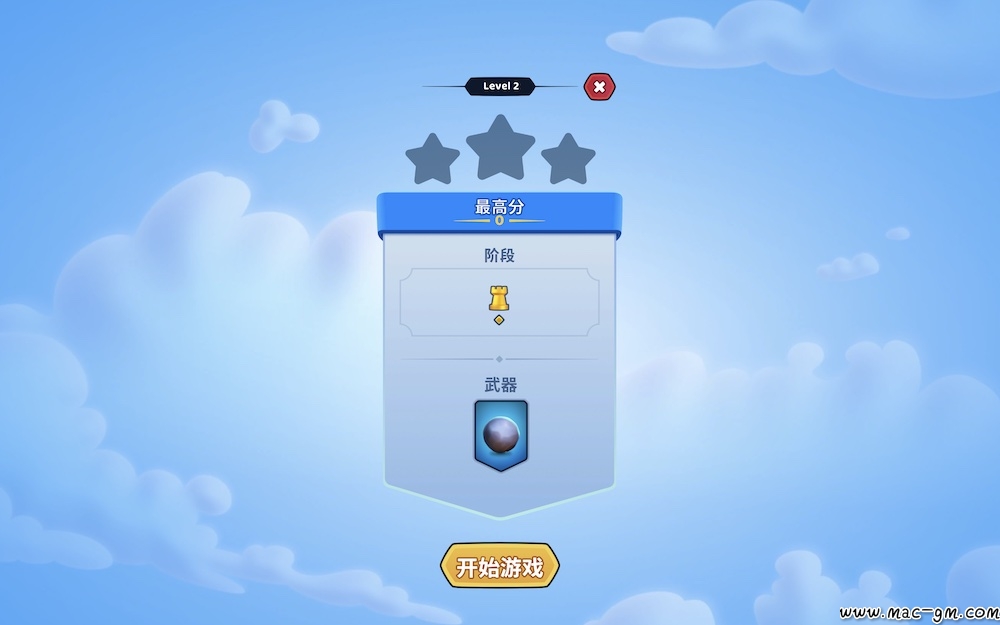Close the Level 2 dialog

click(x=599, y=87)
